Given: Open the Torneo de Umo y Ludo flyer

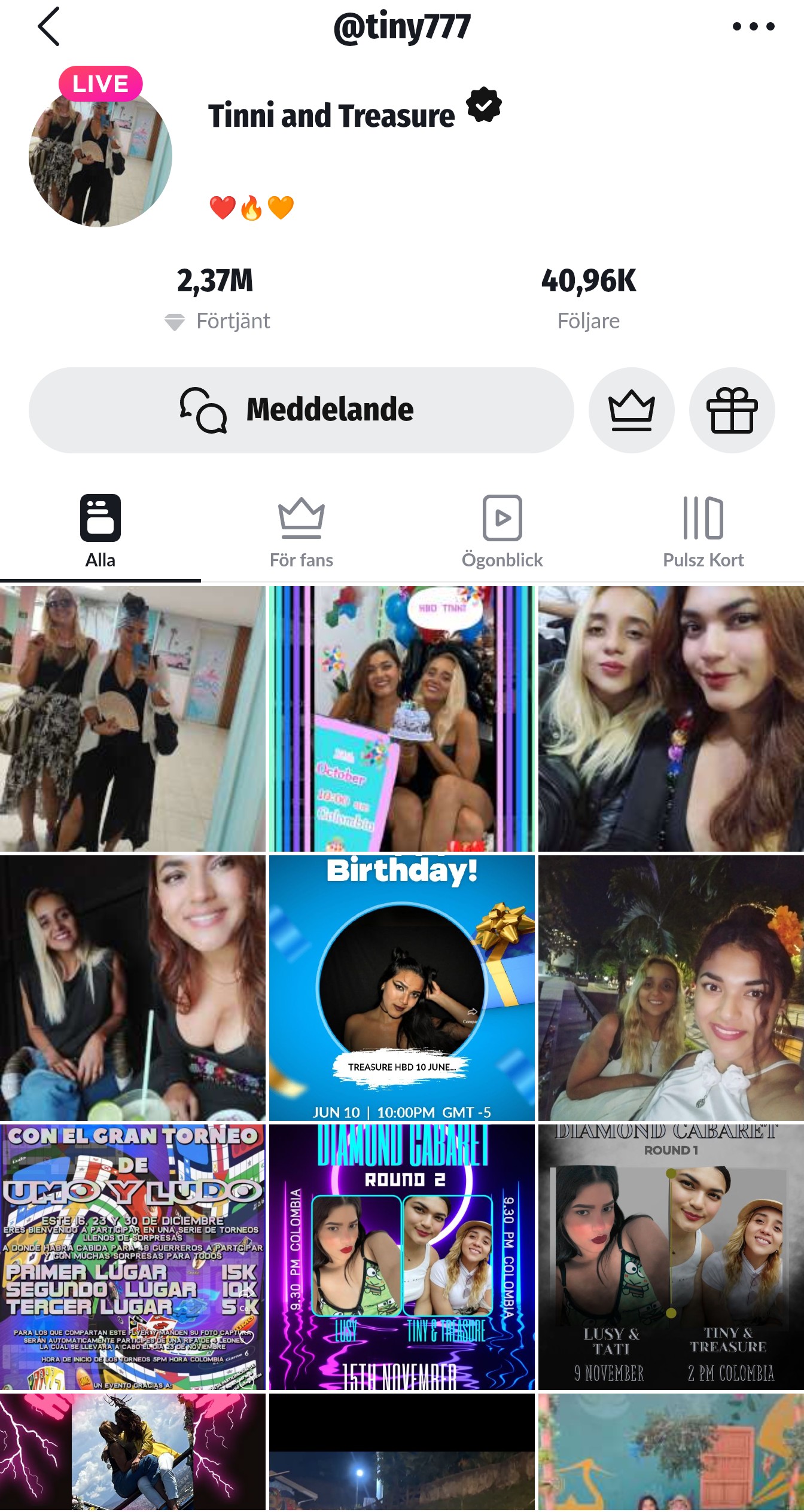Looking at the screenshot, I should [x=132, y=1257].
